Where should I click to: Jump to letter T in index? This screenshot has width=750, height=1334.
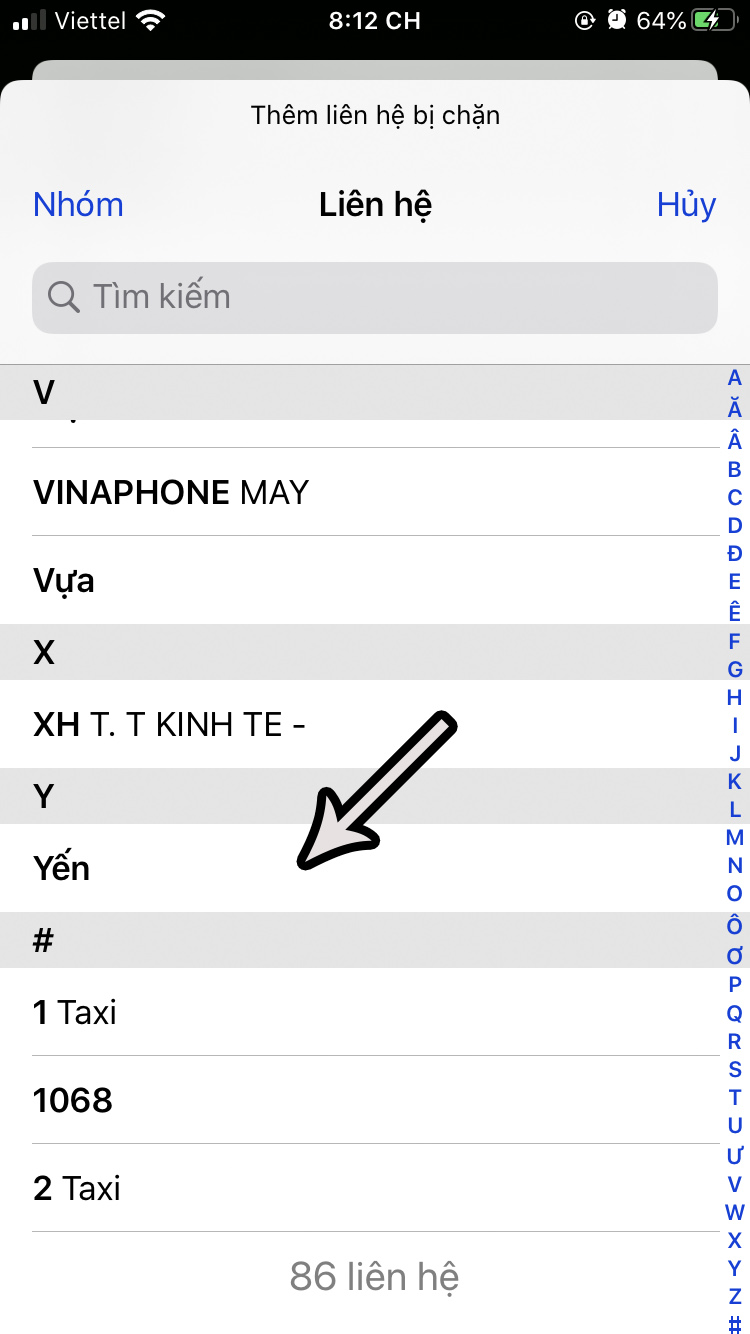click(735, 1097)
